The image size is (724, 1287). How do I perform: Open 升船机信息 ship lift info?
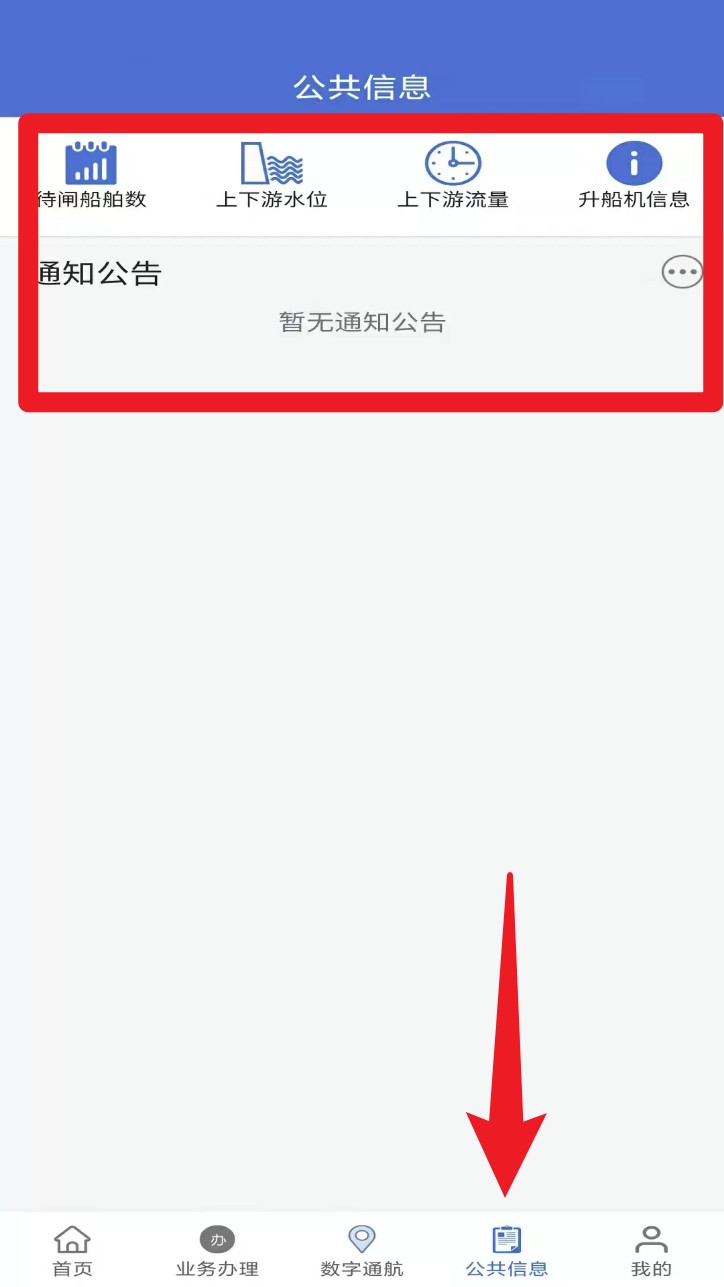pos(634,176)
